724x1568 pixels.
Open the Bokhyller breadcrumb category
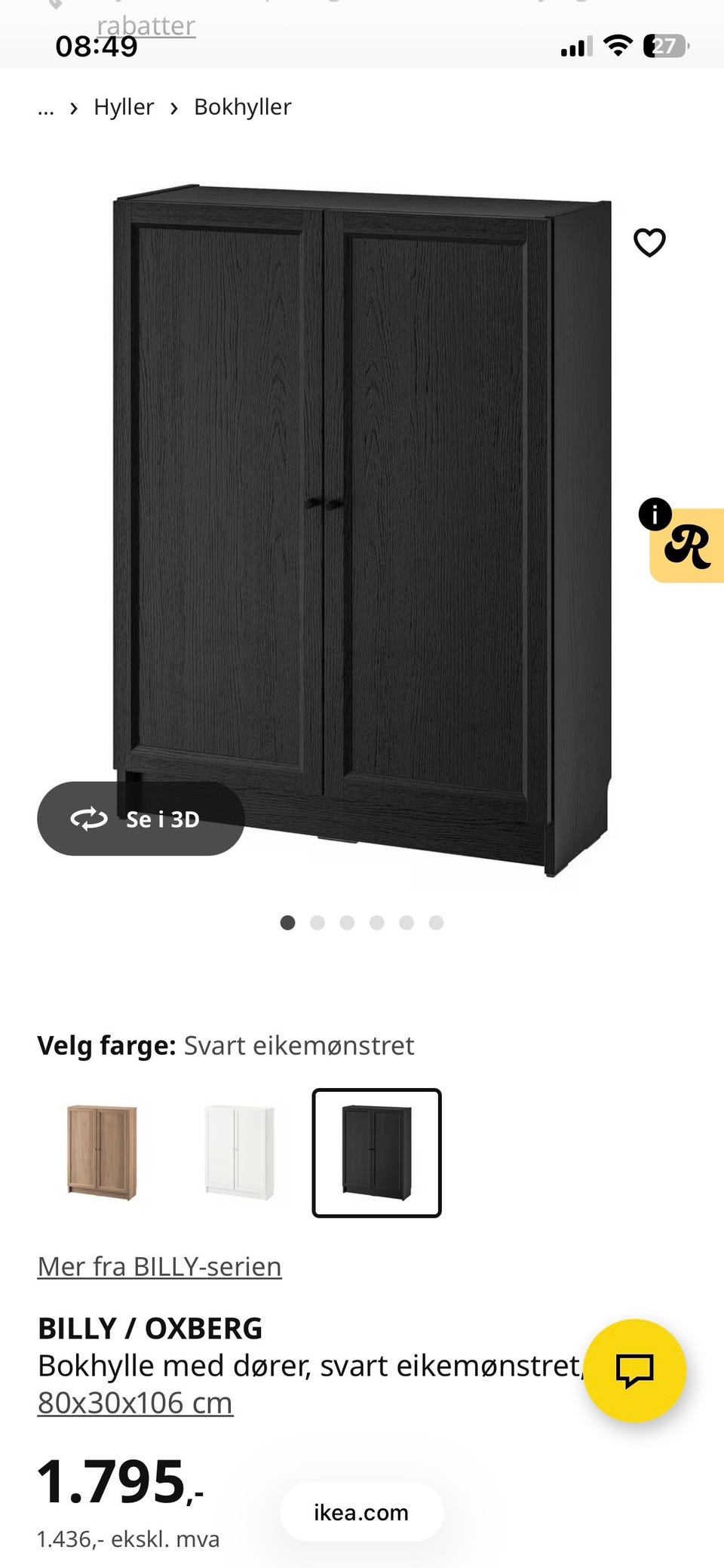click(243, 106)
